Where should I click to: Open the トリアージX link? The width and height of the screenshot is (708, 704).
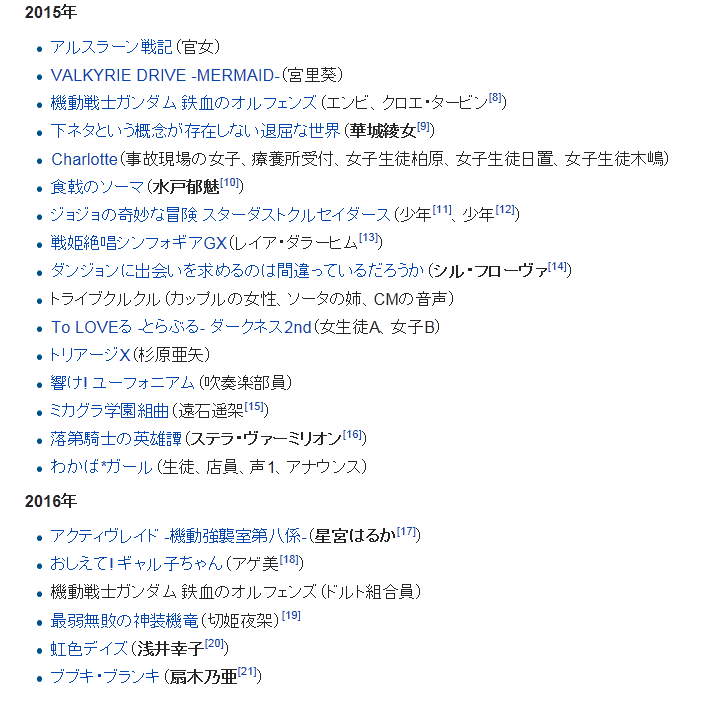[90, 354]
